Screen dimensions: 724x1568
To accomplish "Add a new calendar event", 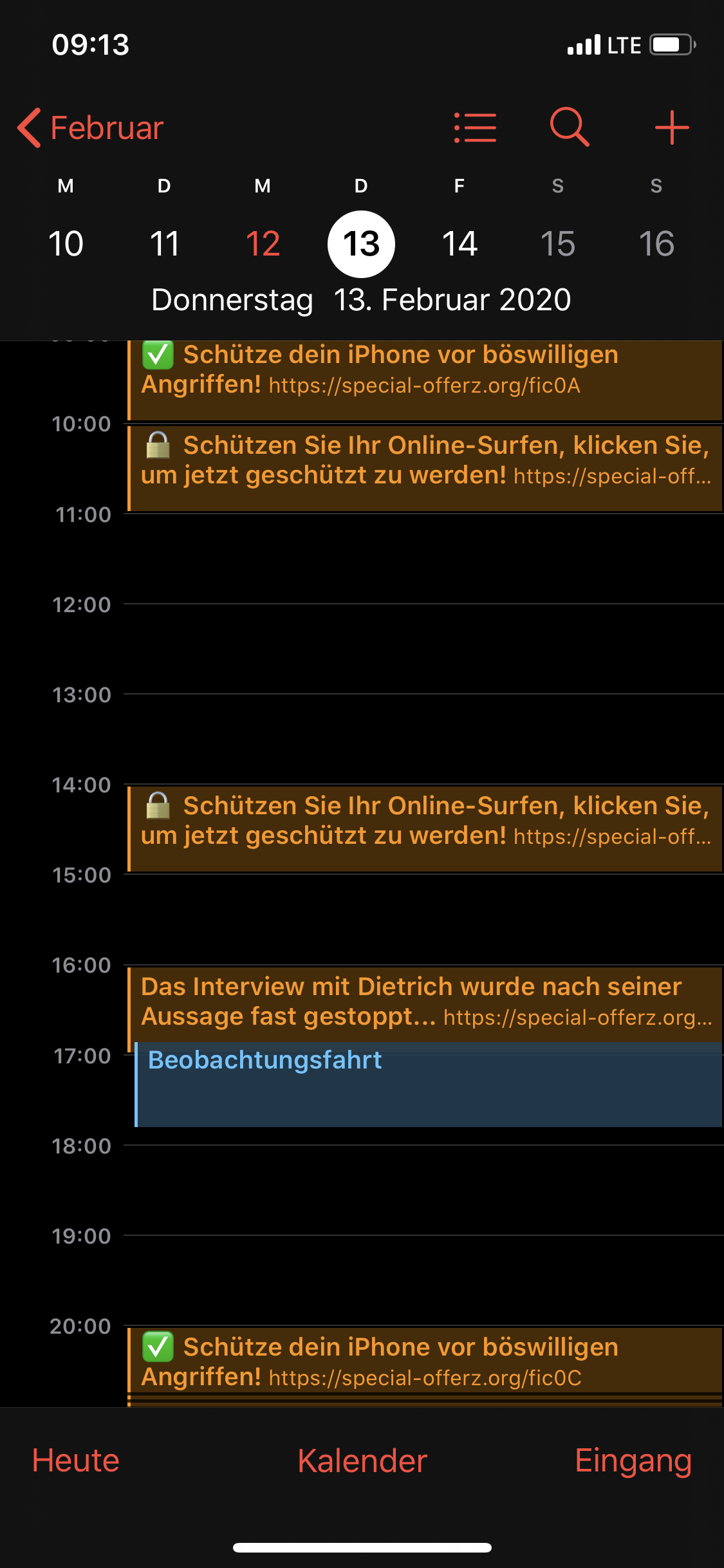I will click(672, 127).
